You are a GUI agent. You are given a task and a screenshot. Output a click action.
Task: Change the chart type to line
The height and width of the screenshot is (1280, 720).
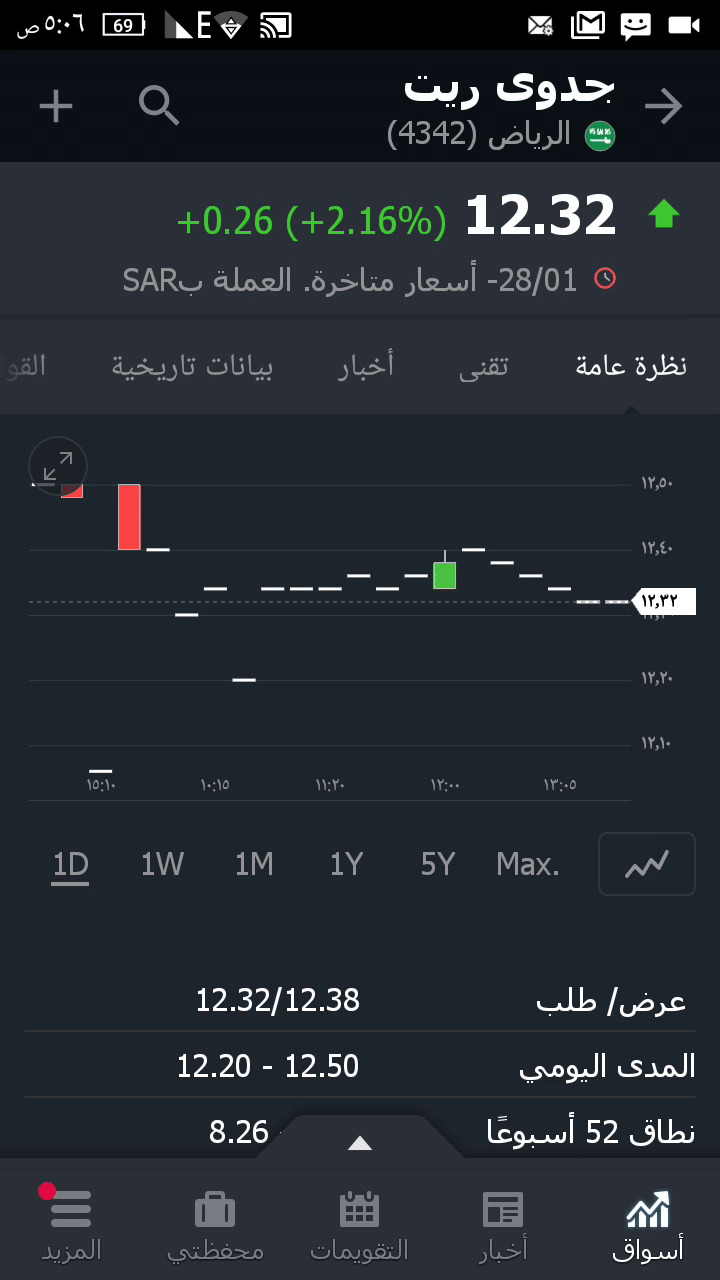[646, 864]
